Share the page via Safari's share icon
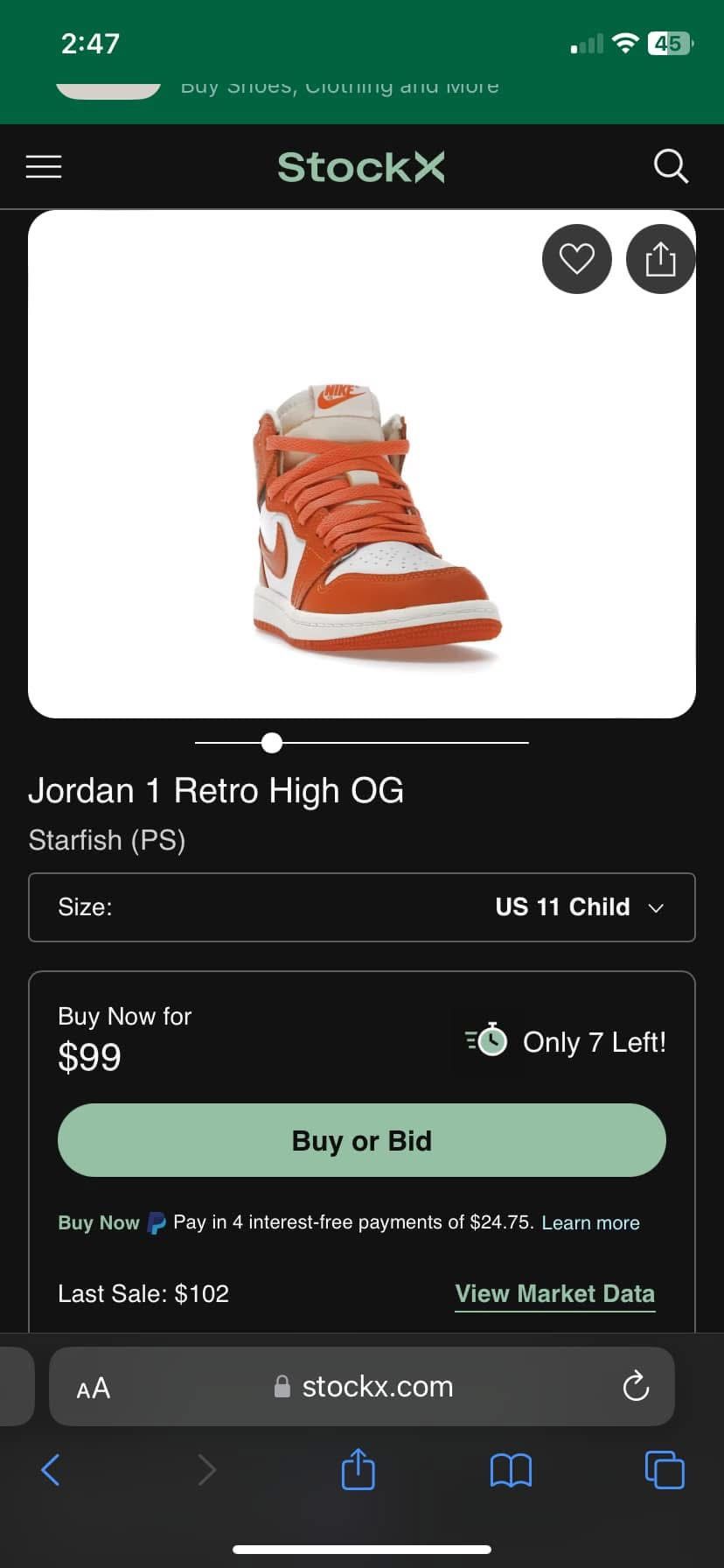Screen dimensions: 724x1568 [357, 1470]
